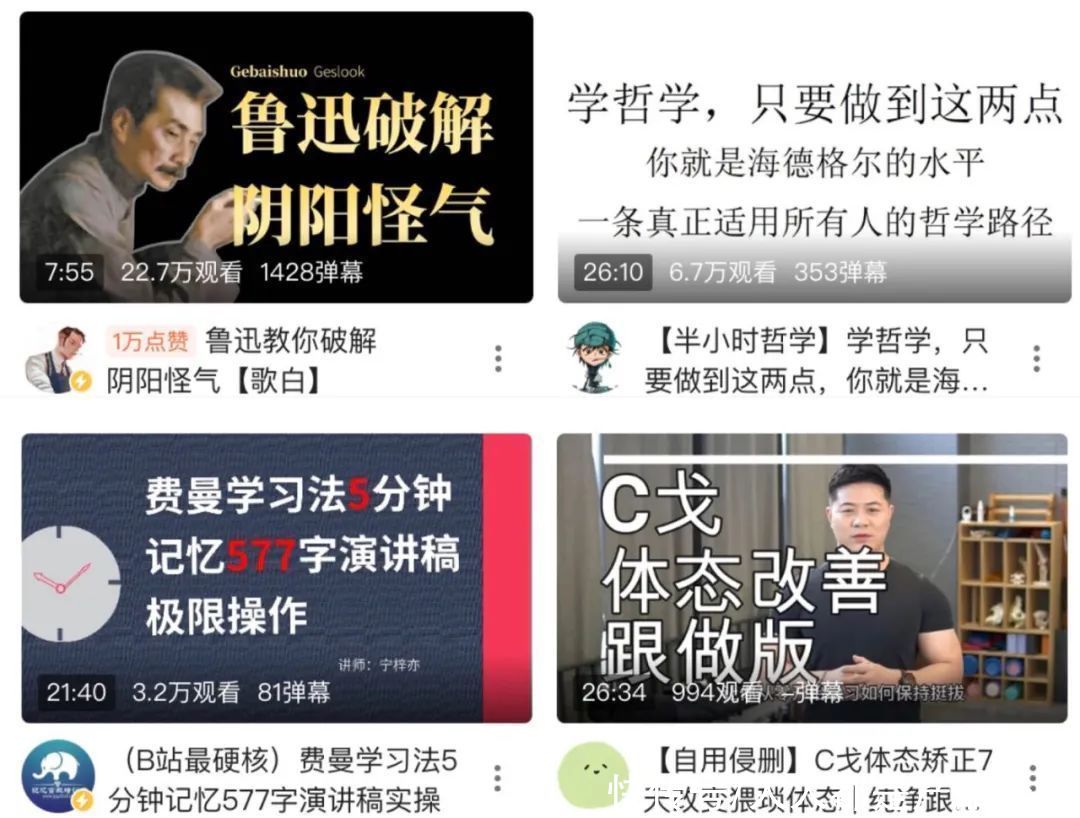
Task: View the uploader avatar of 【半小时哲学】
Action: tap(595, 358)
